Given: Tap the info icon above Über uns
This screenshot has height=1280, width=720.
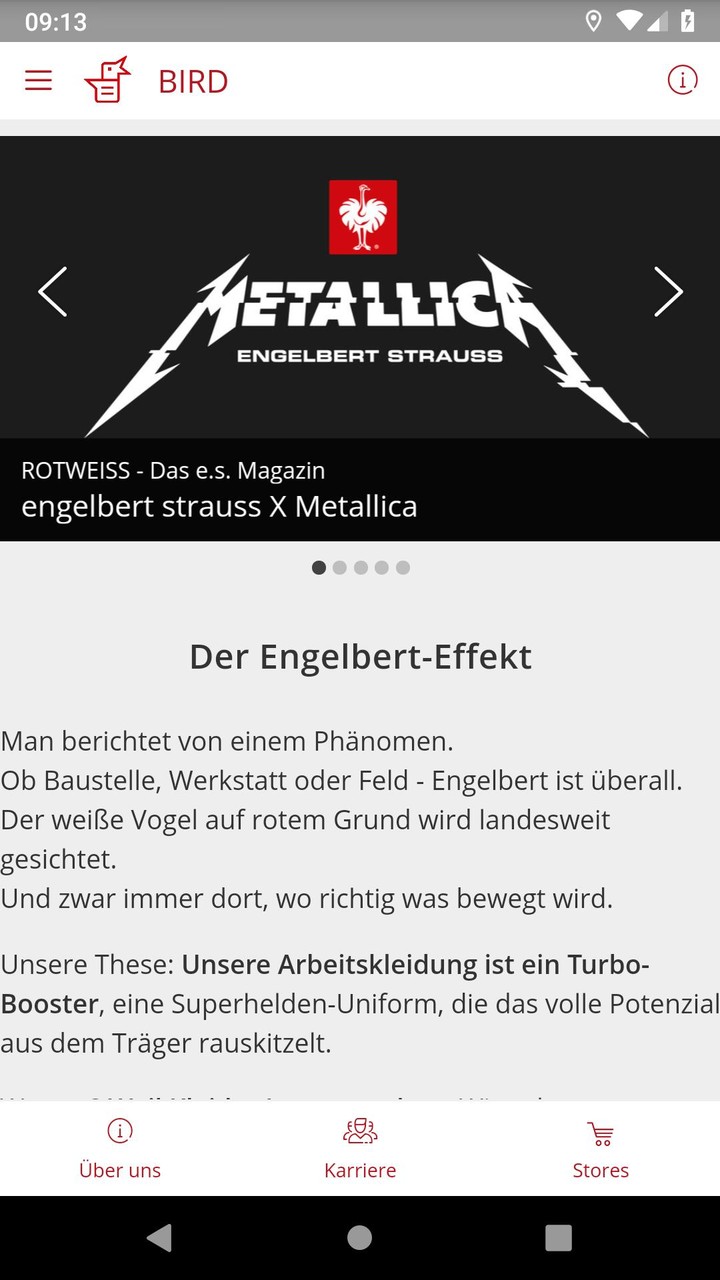Looking at the screenshot, I should pos(119,1131).
